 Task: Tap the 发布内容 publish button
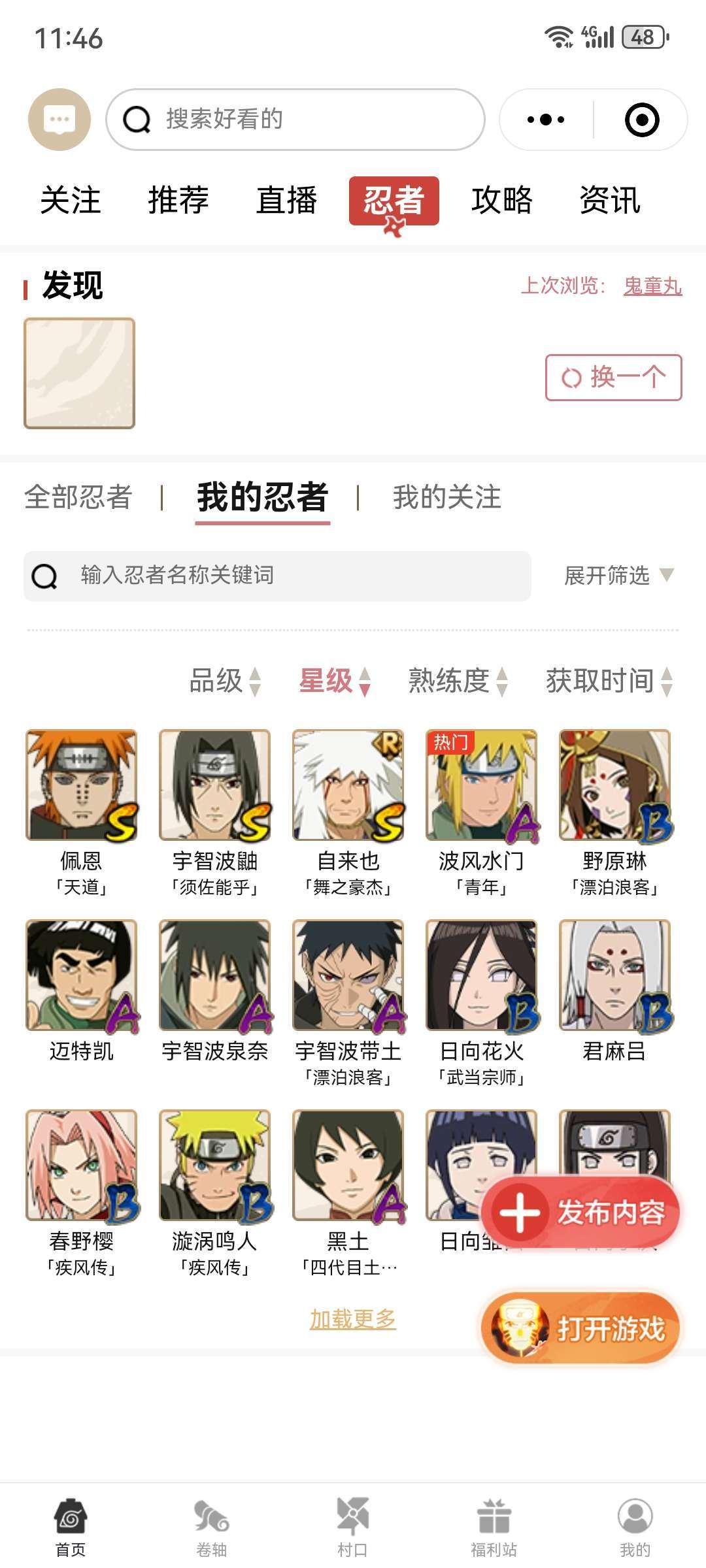click(581, 1213)
